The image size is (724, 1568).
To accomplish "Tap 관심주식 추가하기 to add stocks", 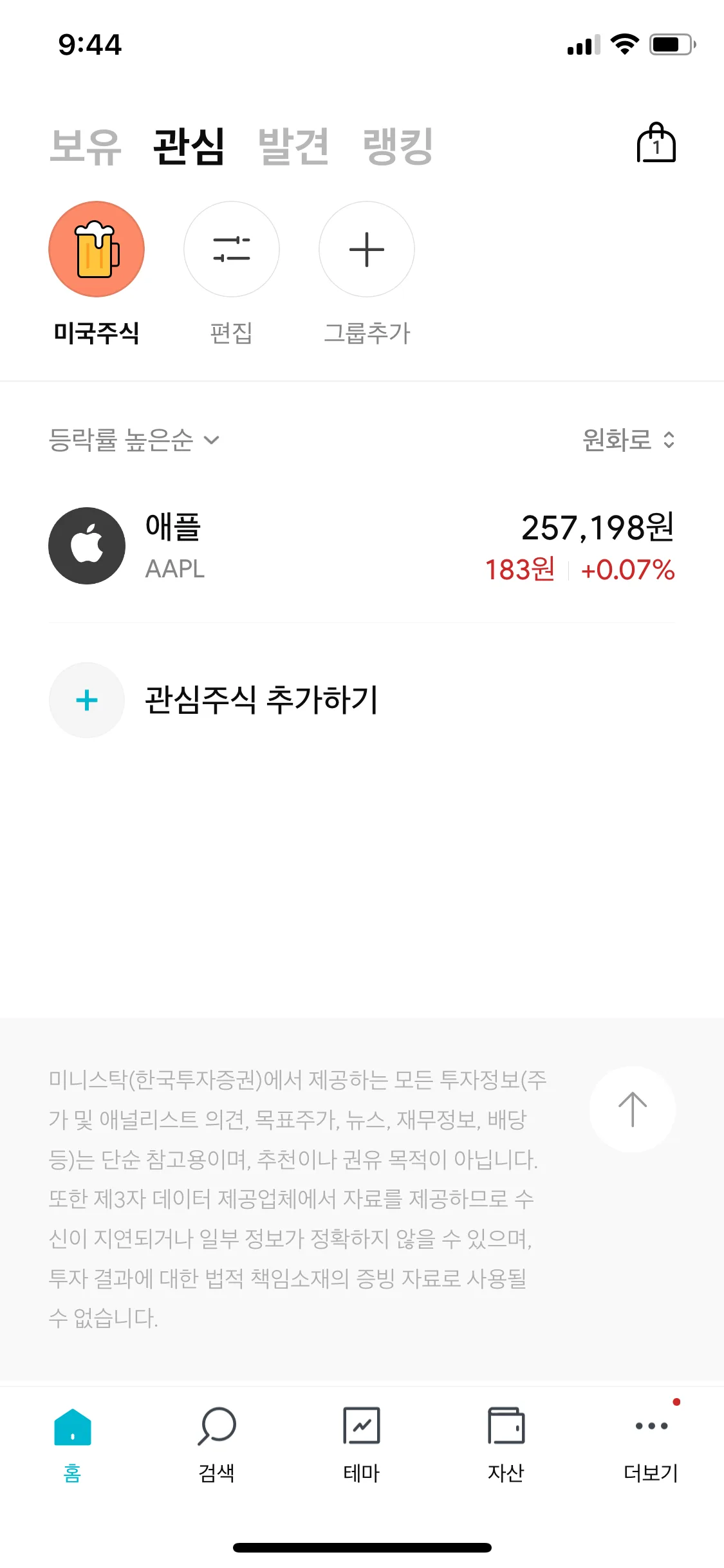I will (x=263, y=700).
